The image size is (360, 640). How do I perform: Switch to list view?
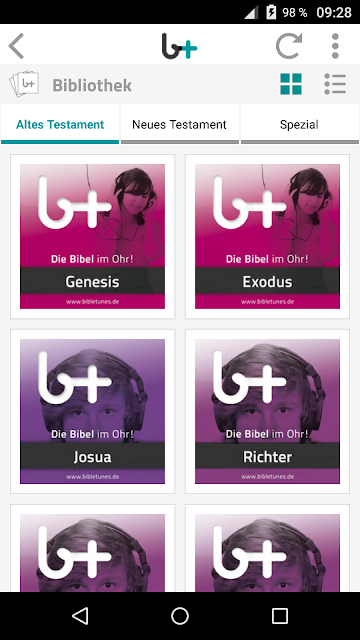335,84
